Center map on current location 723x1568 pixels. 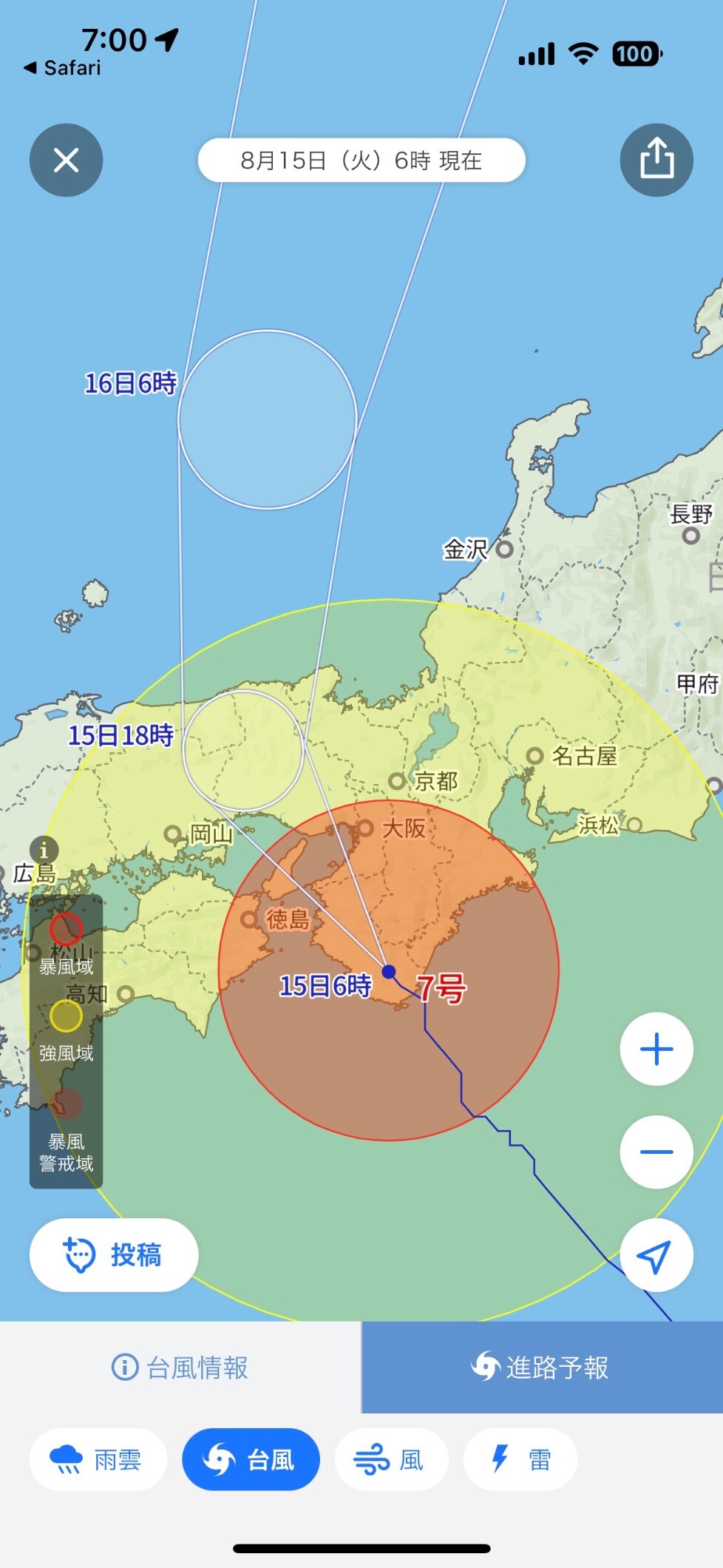coord(656,1255)
